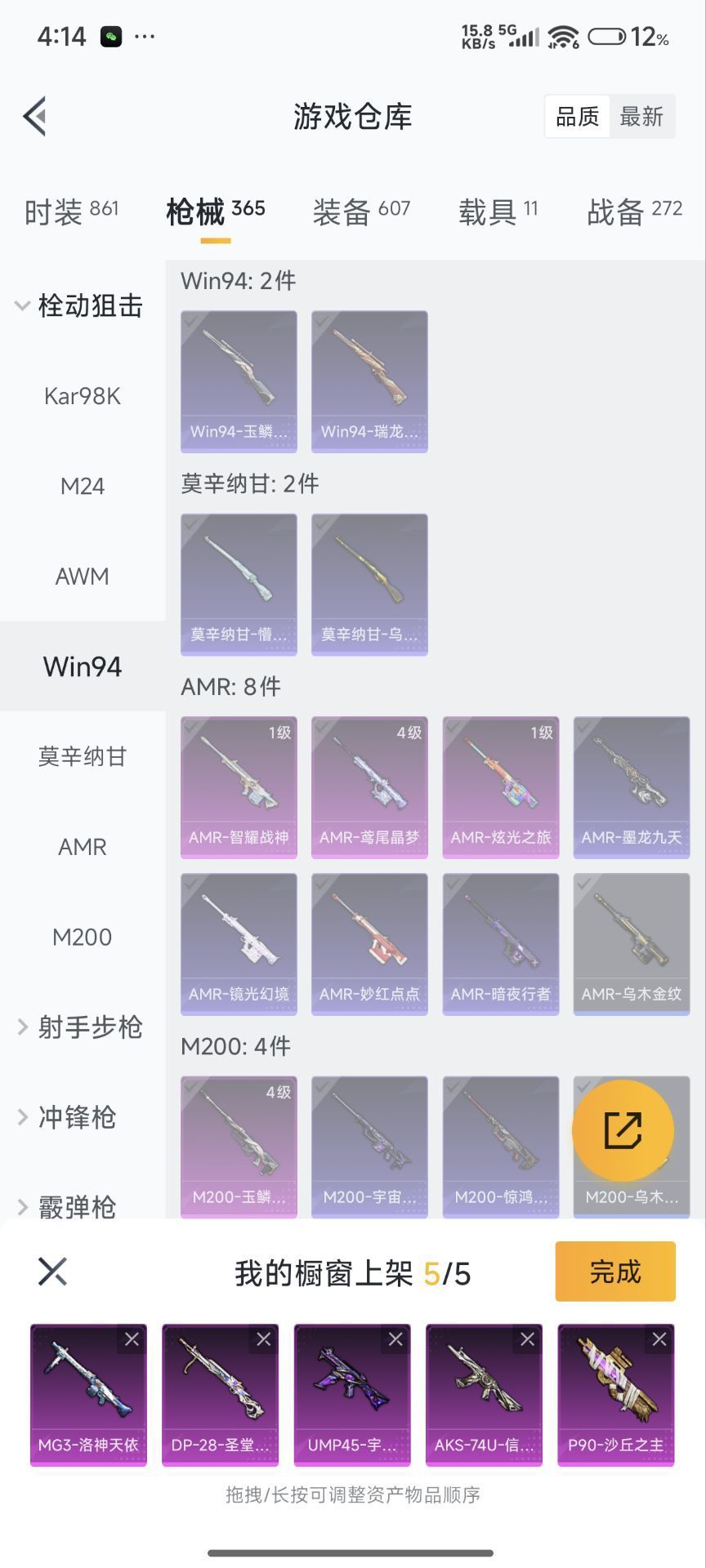Select the AMR-妙红点点 skin
The height and width of the screenshot is (1568, 706).
[x=369, y=944]
